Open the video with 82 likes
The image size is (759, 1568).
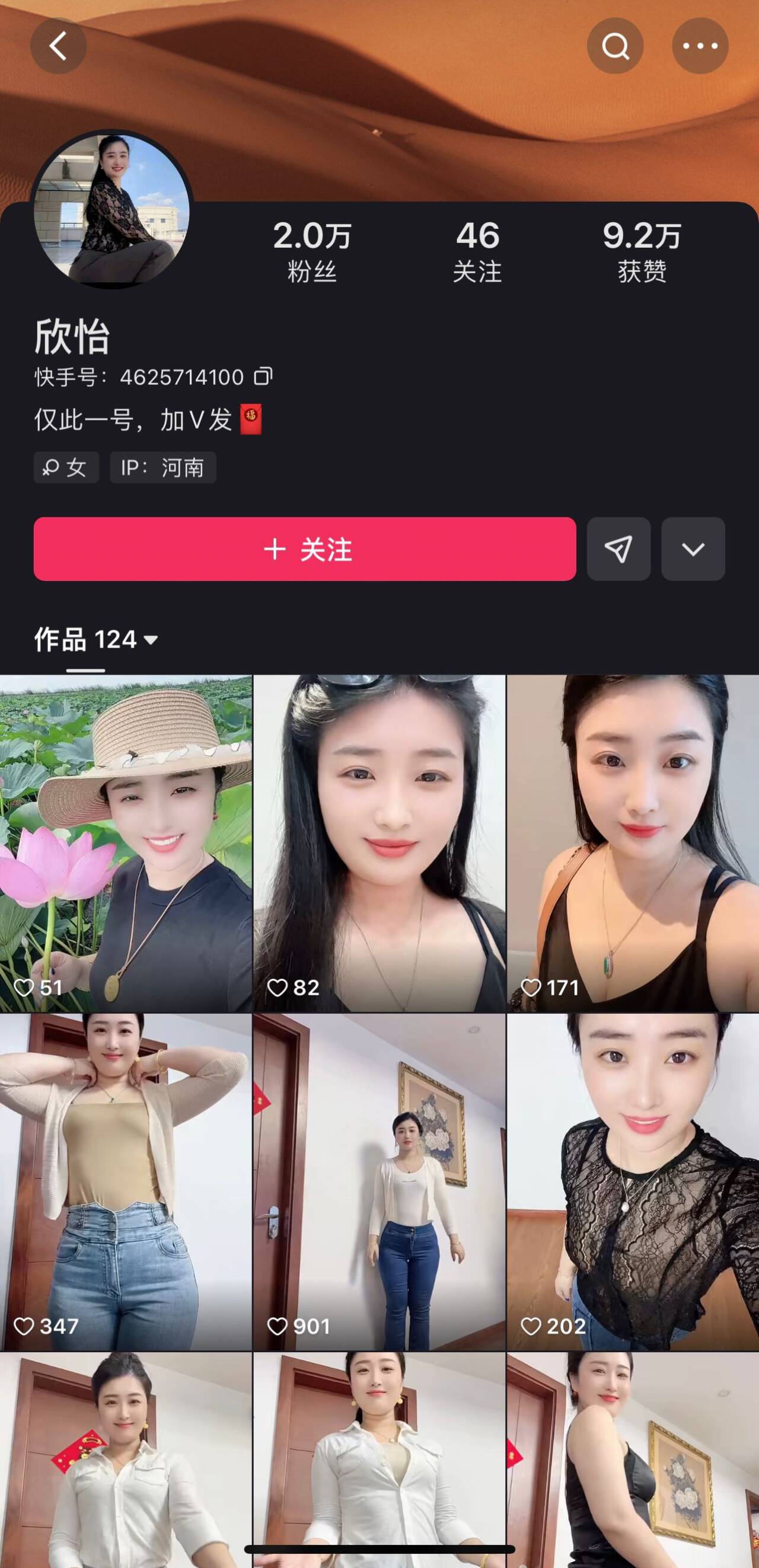379,842
